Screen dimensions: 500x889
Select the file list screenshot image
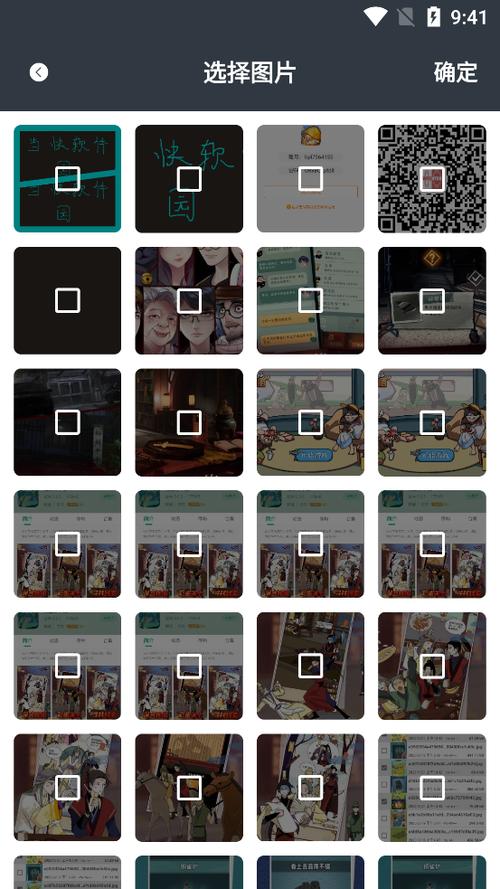click(432, 788)
